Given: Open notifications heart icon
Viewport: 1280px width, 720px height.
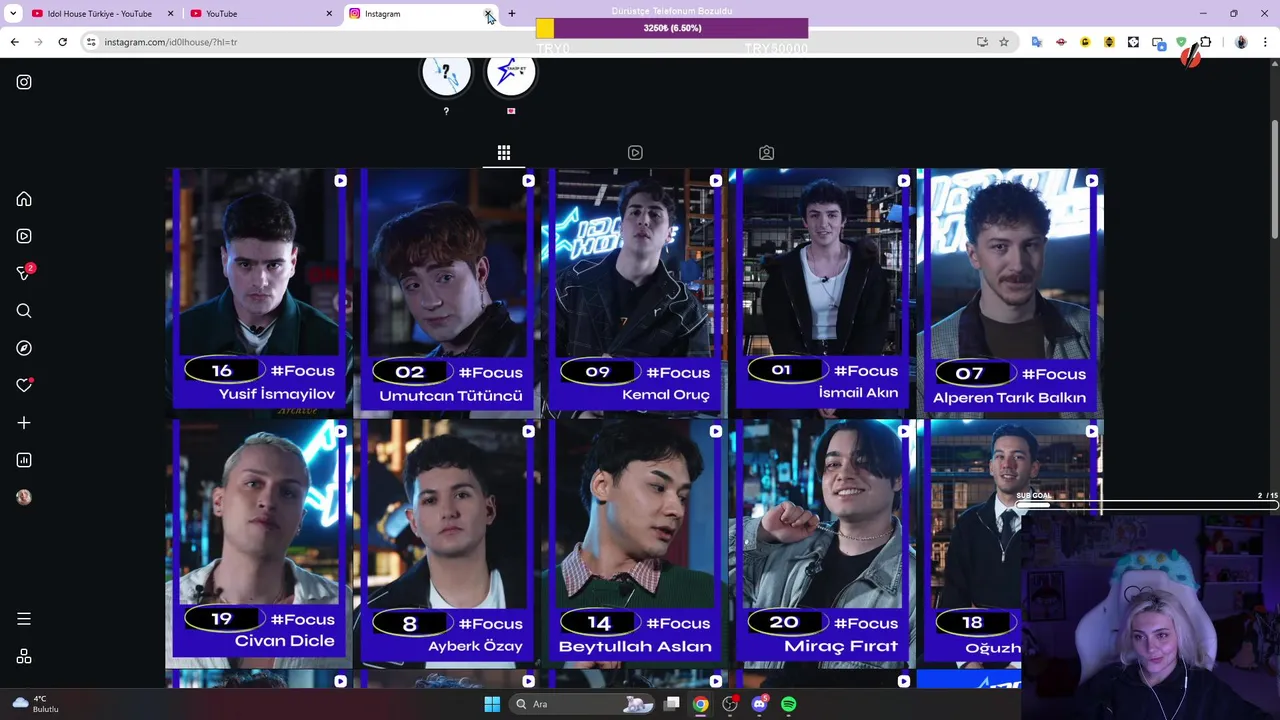Looking at the screenshot, I should pos(24,386).
